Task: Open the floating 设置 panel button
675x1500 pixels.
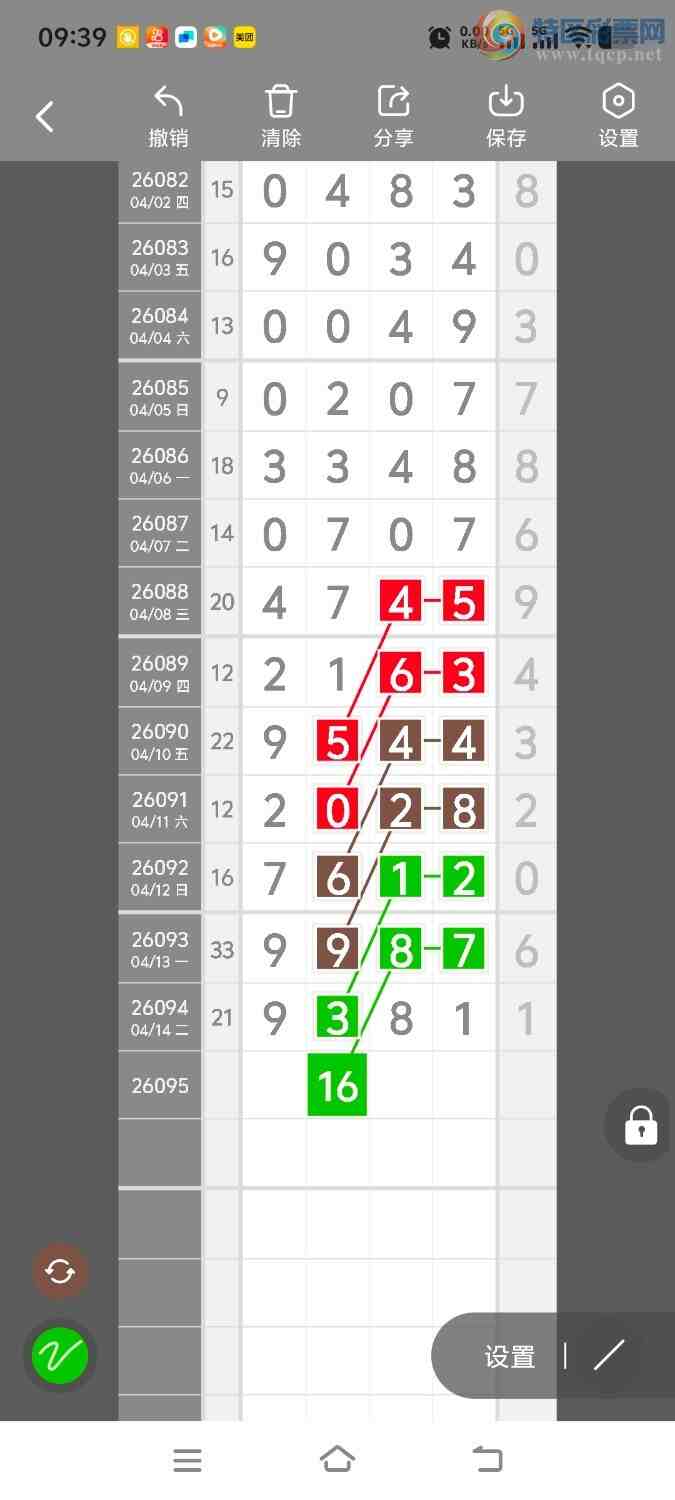Action: (510, 1356)
